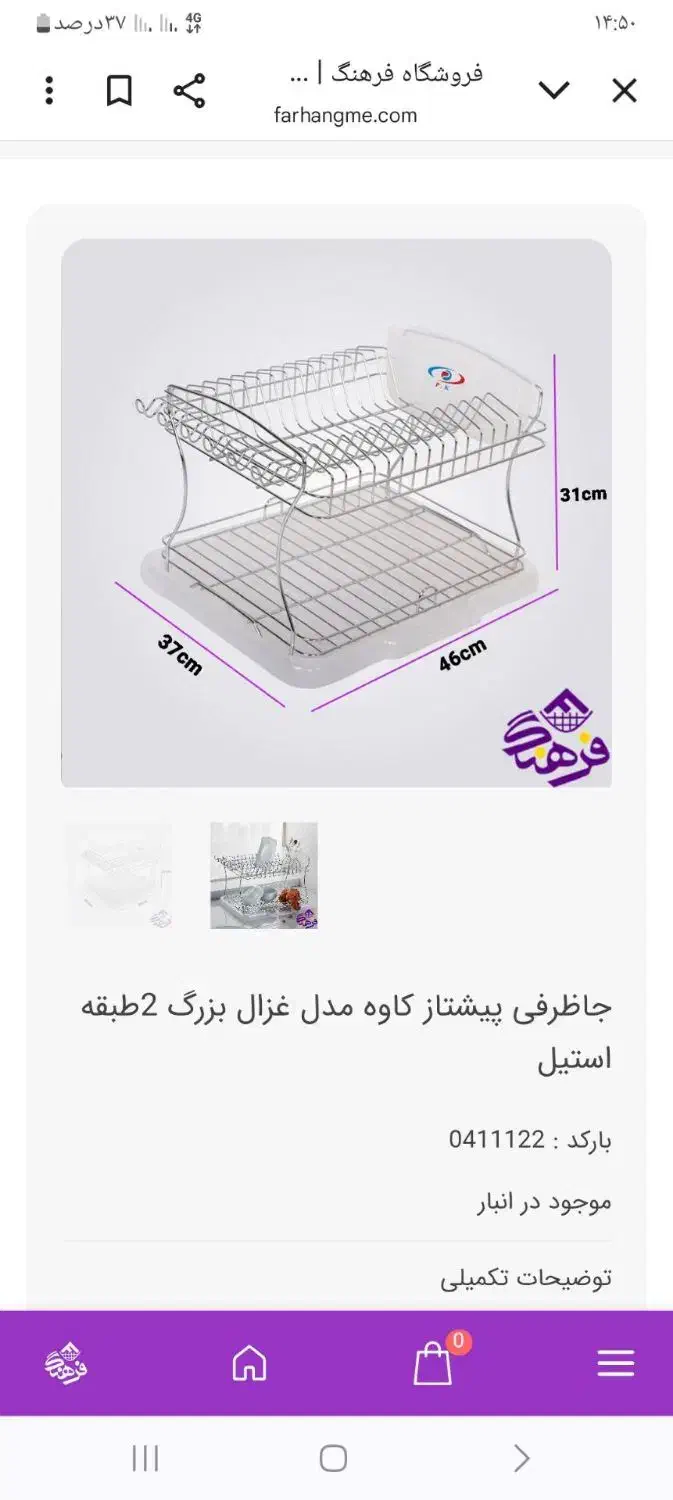Open the hamburger menu in the purple bar
Image resolution: width=673 pixels, height=1500 pixels.
(615, 1363)
